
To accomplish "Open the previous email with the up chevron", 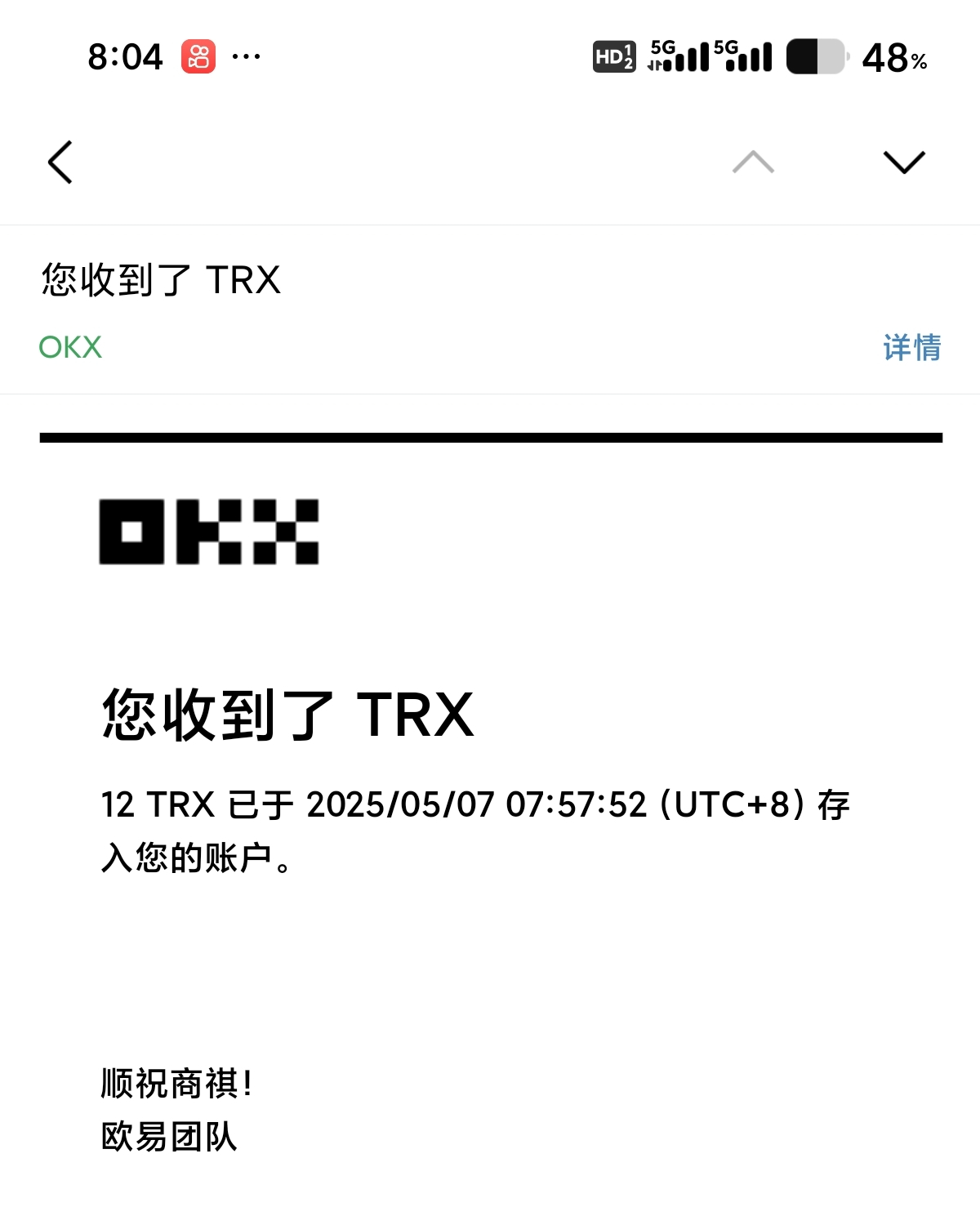I will 755,163.
